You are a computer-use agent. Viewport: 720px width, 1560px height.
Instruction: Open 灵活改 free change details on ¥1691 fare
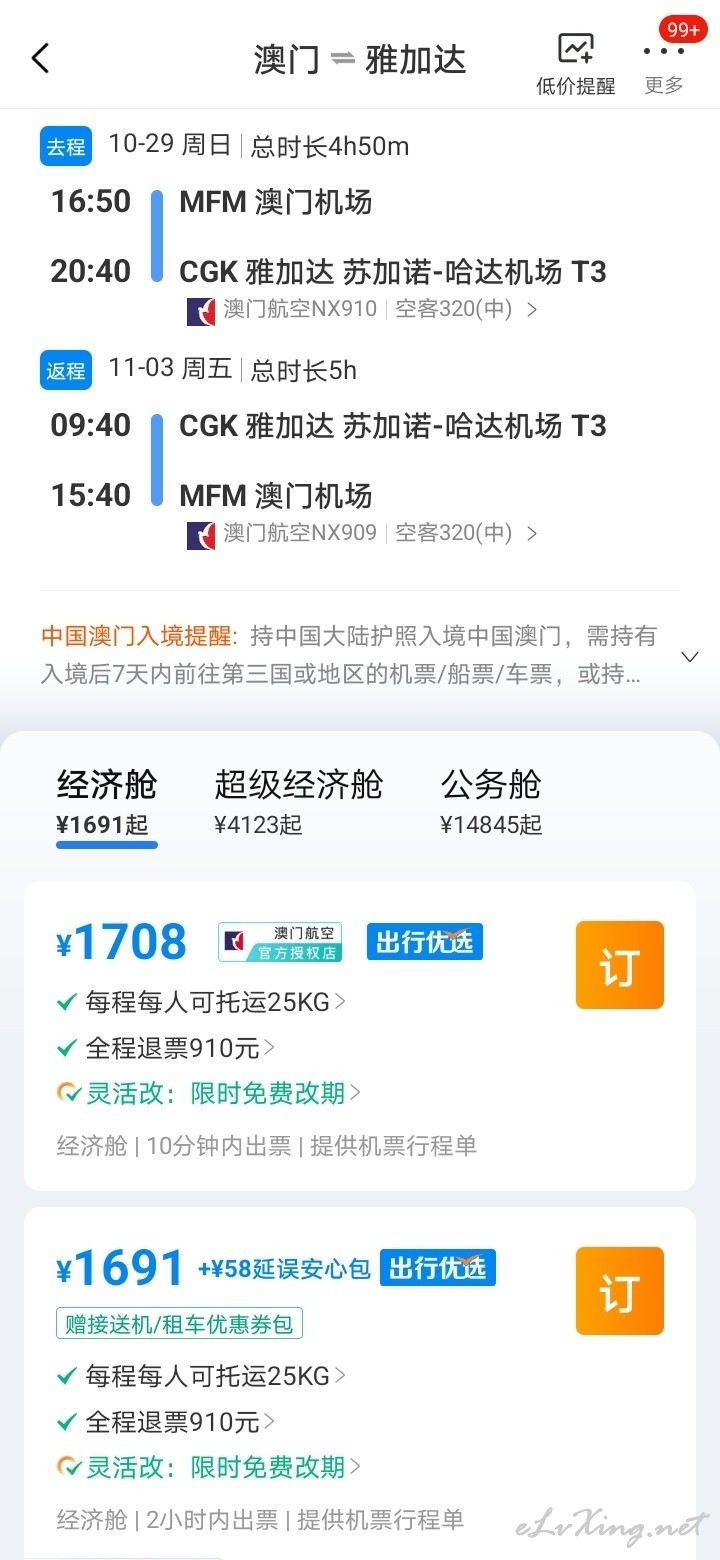[x=209, y=1467]
